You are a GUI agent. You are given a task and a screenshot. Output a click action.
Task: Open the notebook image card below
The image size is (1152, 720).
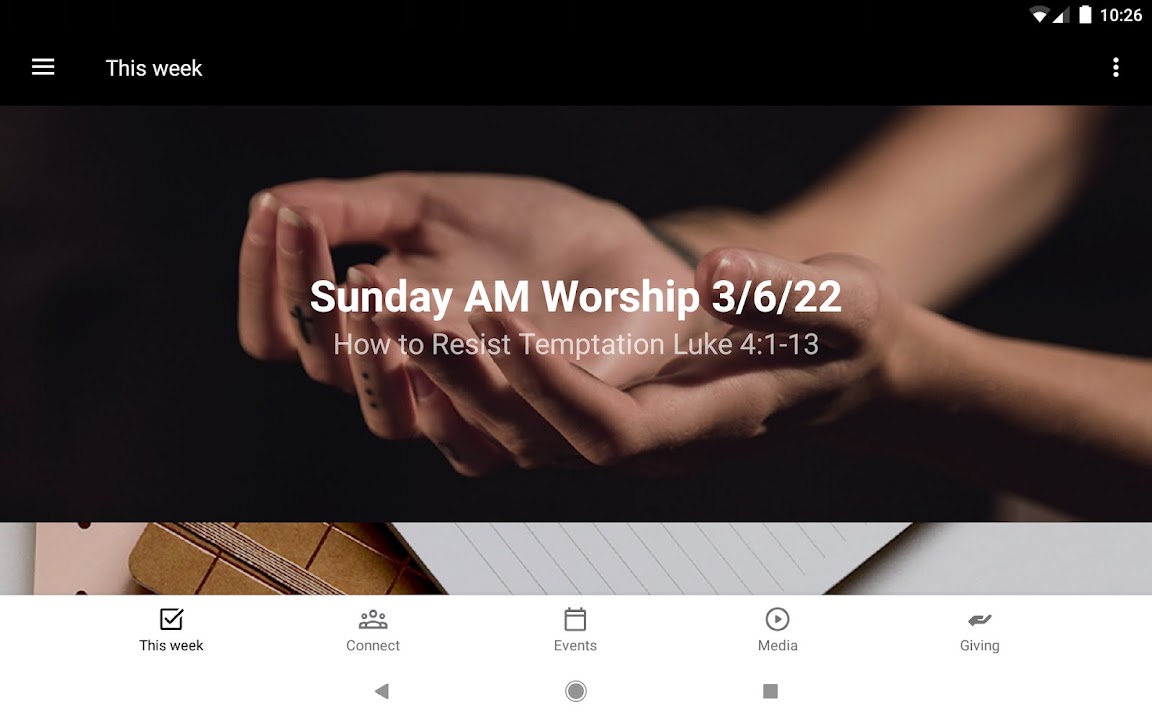[576, 558]
